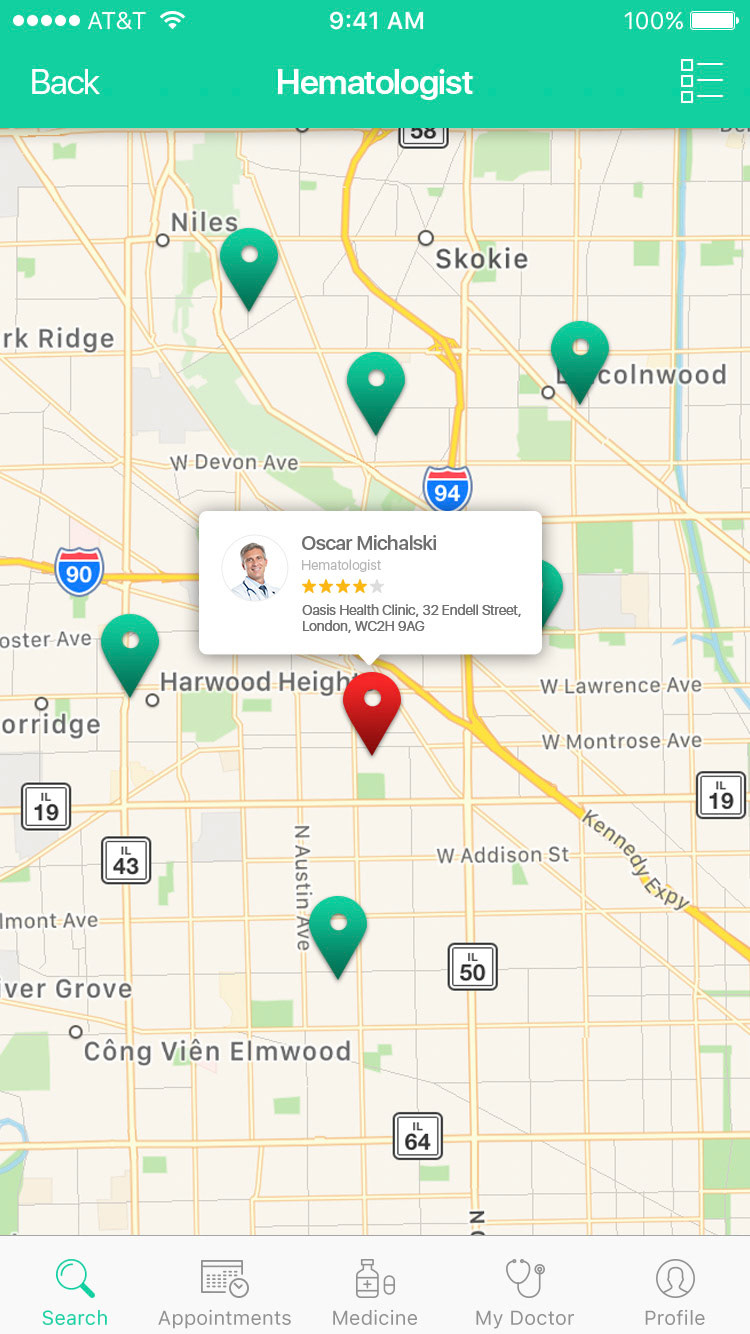Go back to the previous screen

tap(65, 82)
